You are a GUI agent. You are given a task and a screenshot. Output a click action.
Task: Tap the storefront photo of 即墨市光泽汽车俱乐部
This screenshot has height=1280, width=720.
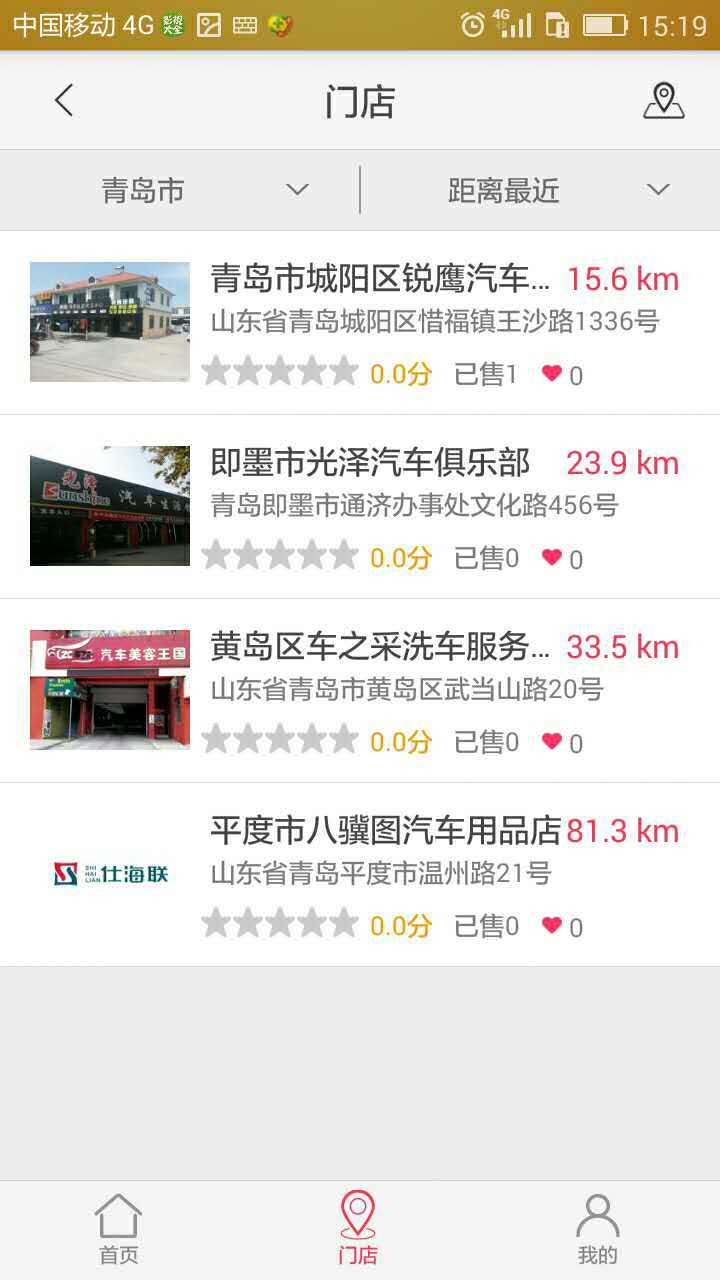(x=109, y=505)
